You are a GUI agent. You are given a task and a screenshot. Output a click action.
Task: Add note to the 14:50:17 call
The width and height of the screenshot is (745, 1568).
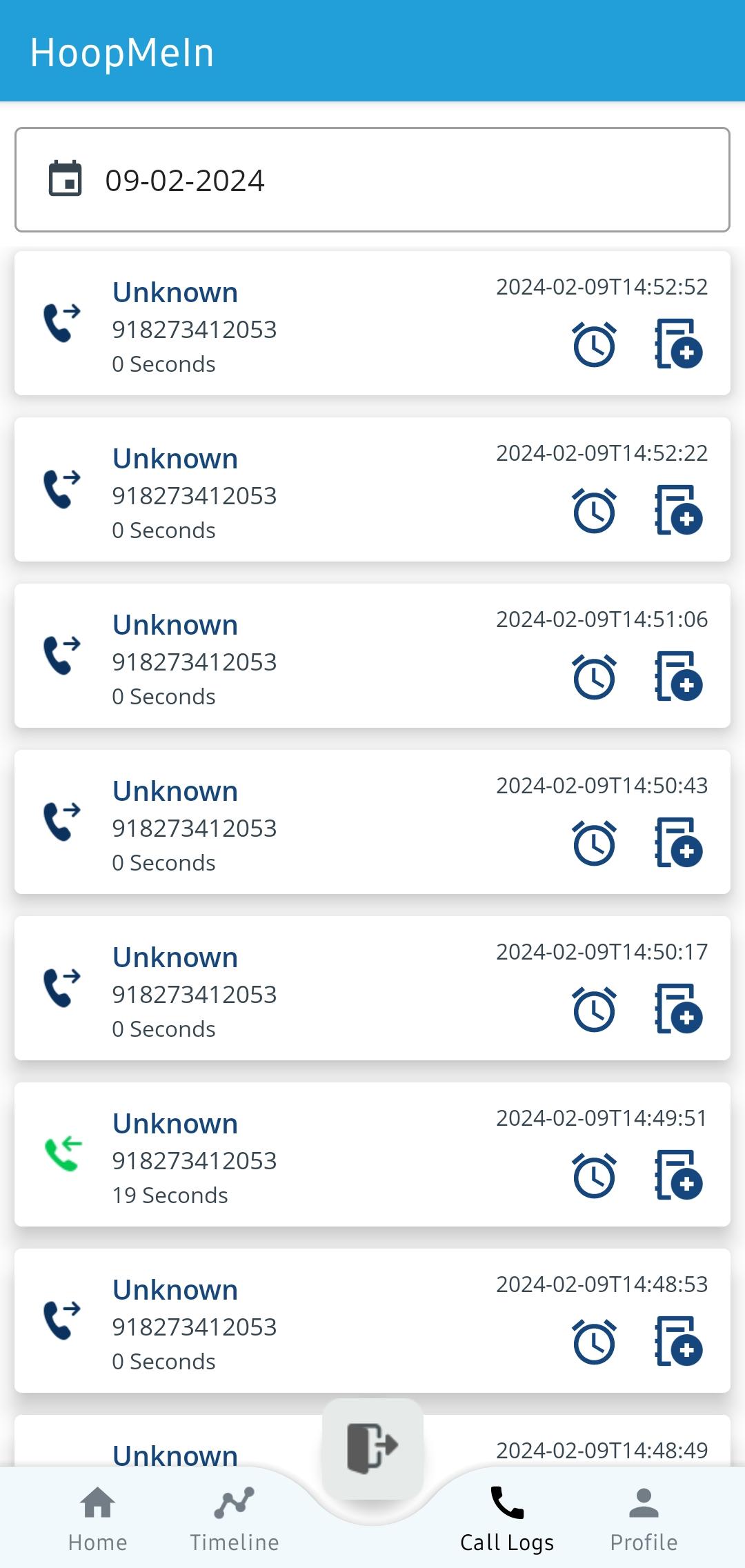click(678, 1009)
